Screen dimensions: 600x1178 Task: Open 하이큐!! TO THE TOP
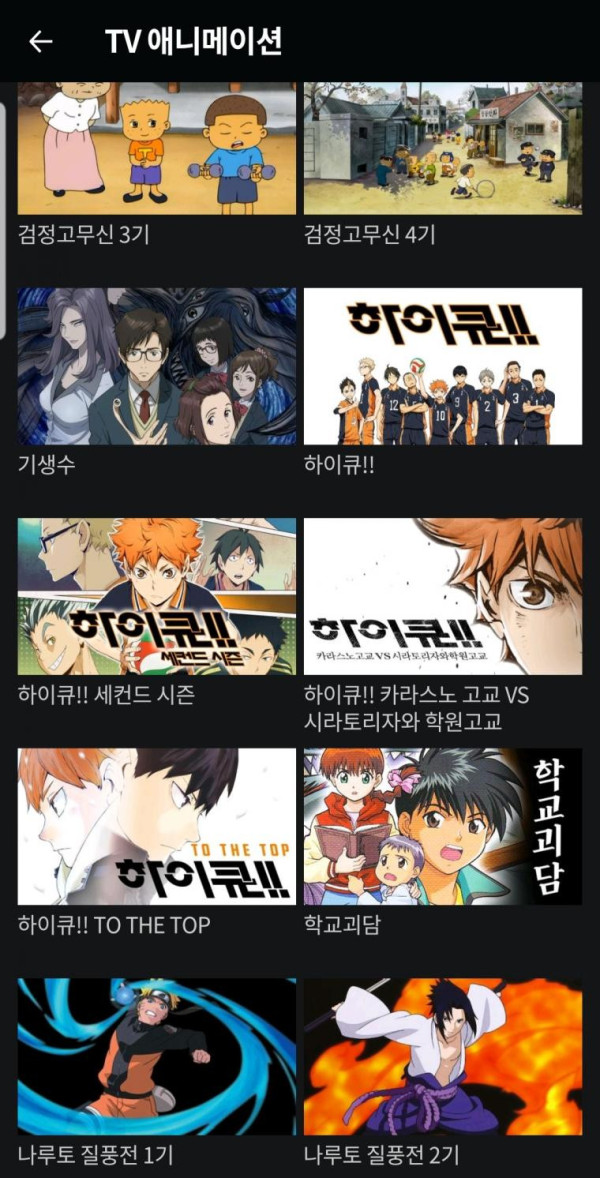tap(157, 826)
